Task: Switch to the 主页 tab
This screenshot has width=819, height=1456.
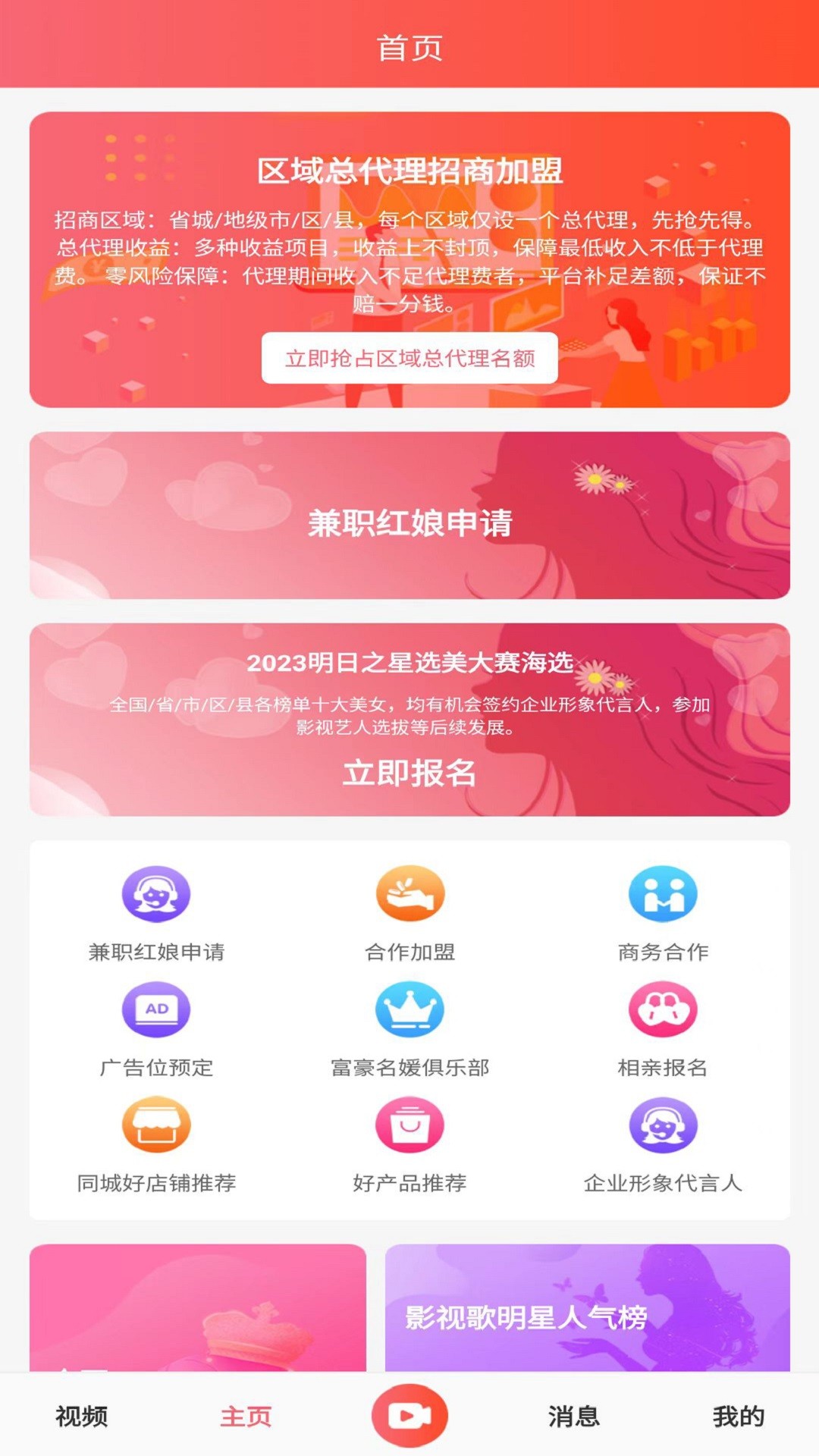Action: click(246, 1416)
